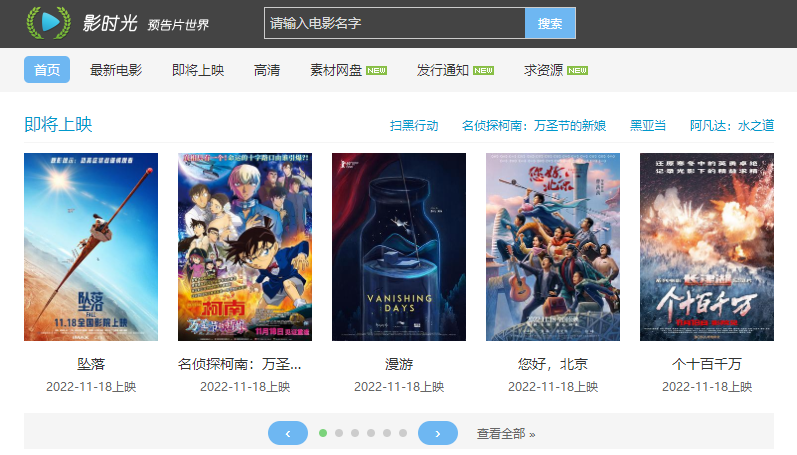Tap 查看全部 to view all
797x455 pixels.
click(x=506, y=434)
